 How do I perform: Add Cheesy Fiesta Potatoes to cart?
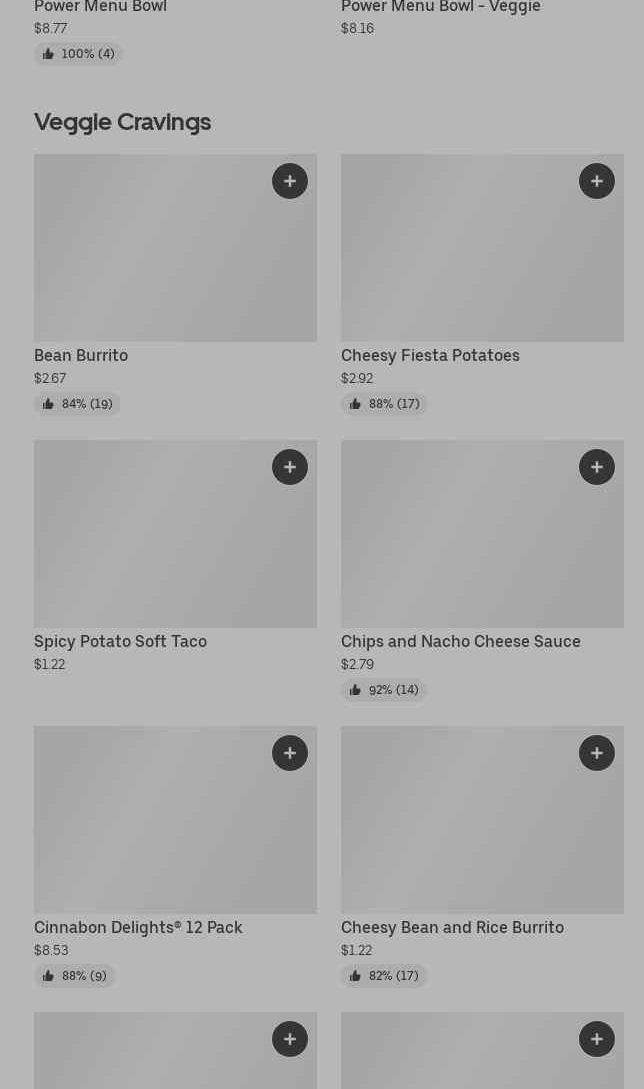pos(597,181)
